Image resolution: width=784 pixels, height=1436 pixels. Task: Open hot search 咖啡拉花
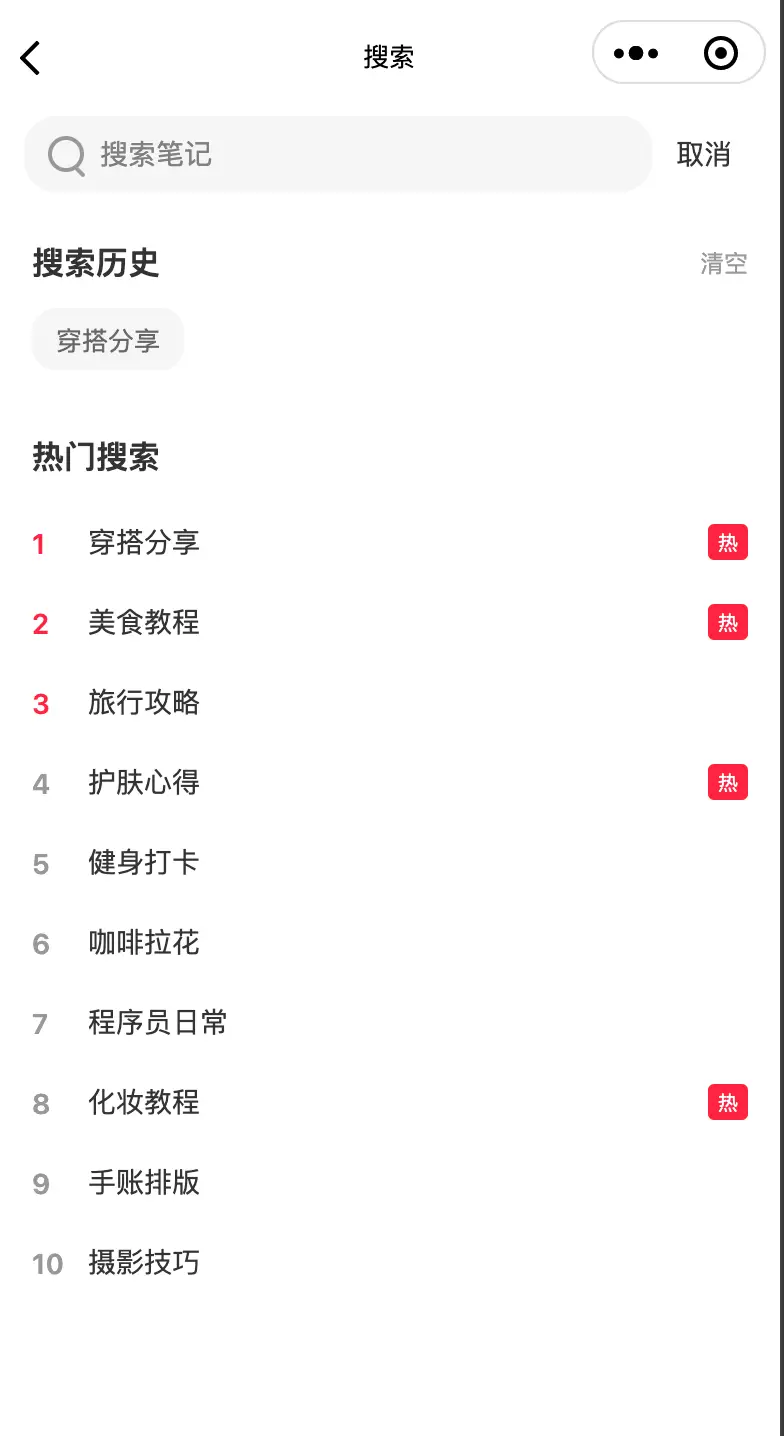[x=144, y=942]
